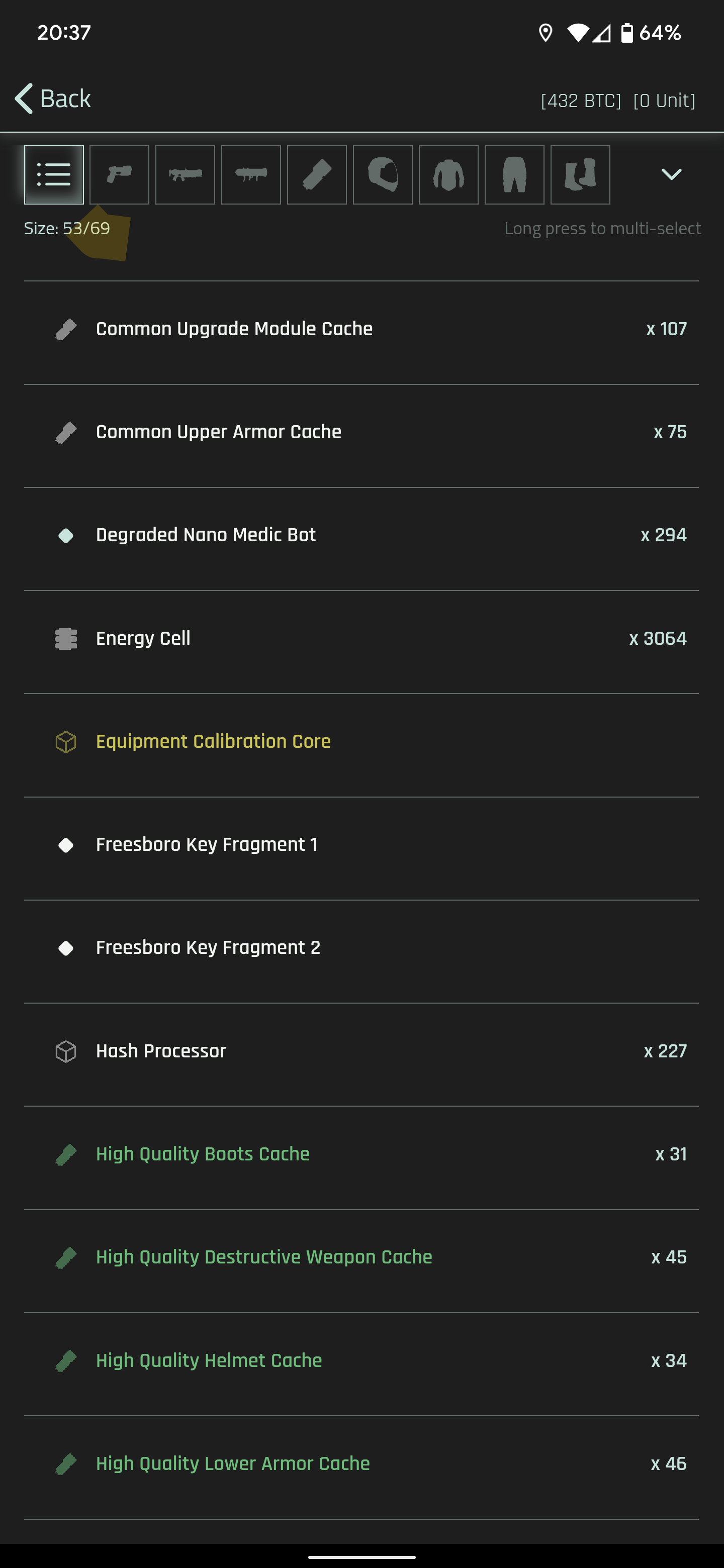Toggle the leg armor filter
This screenshot has height=1568, width=724.
point(514,175)
